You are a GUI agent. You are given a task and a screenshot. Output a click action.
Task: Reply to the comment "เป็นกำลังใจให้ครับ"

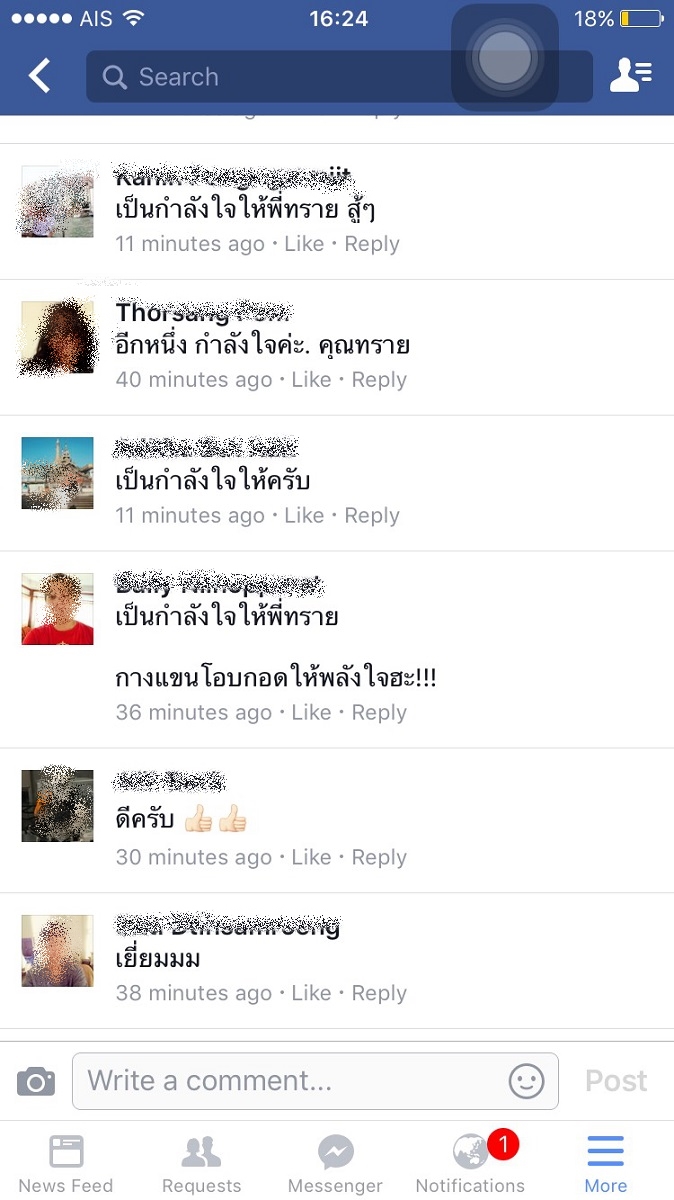(372, 516)
